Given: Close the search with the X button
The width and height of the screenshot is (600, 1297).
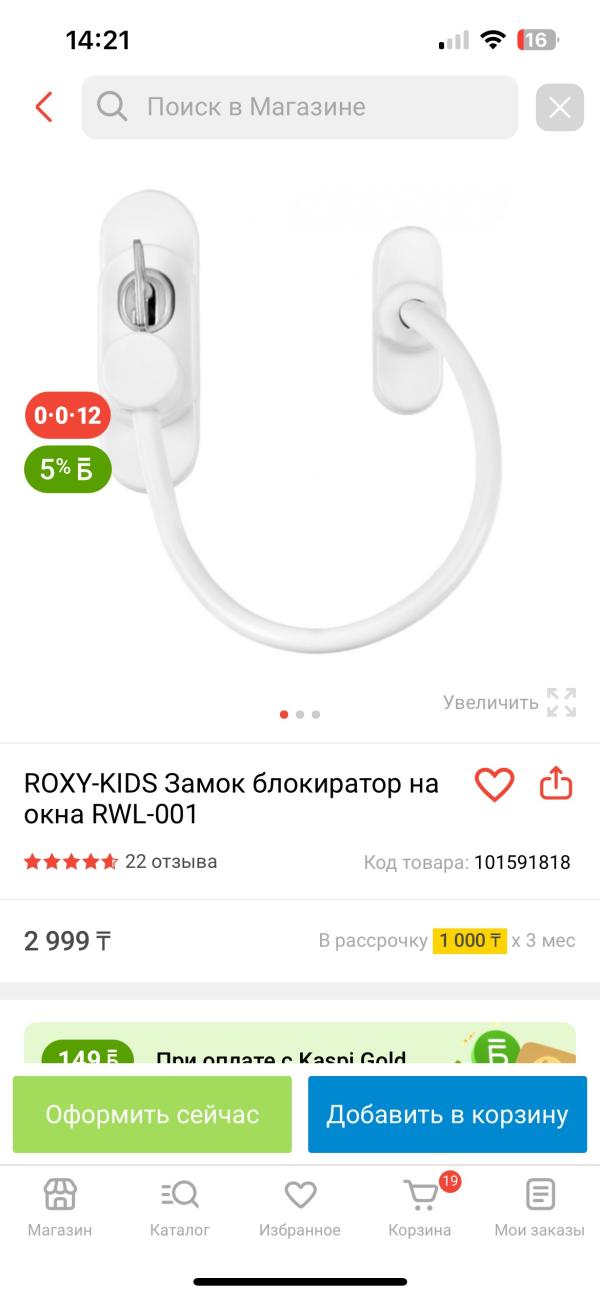Looking at the screenshot, I should click(x=560, y=107).
